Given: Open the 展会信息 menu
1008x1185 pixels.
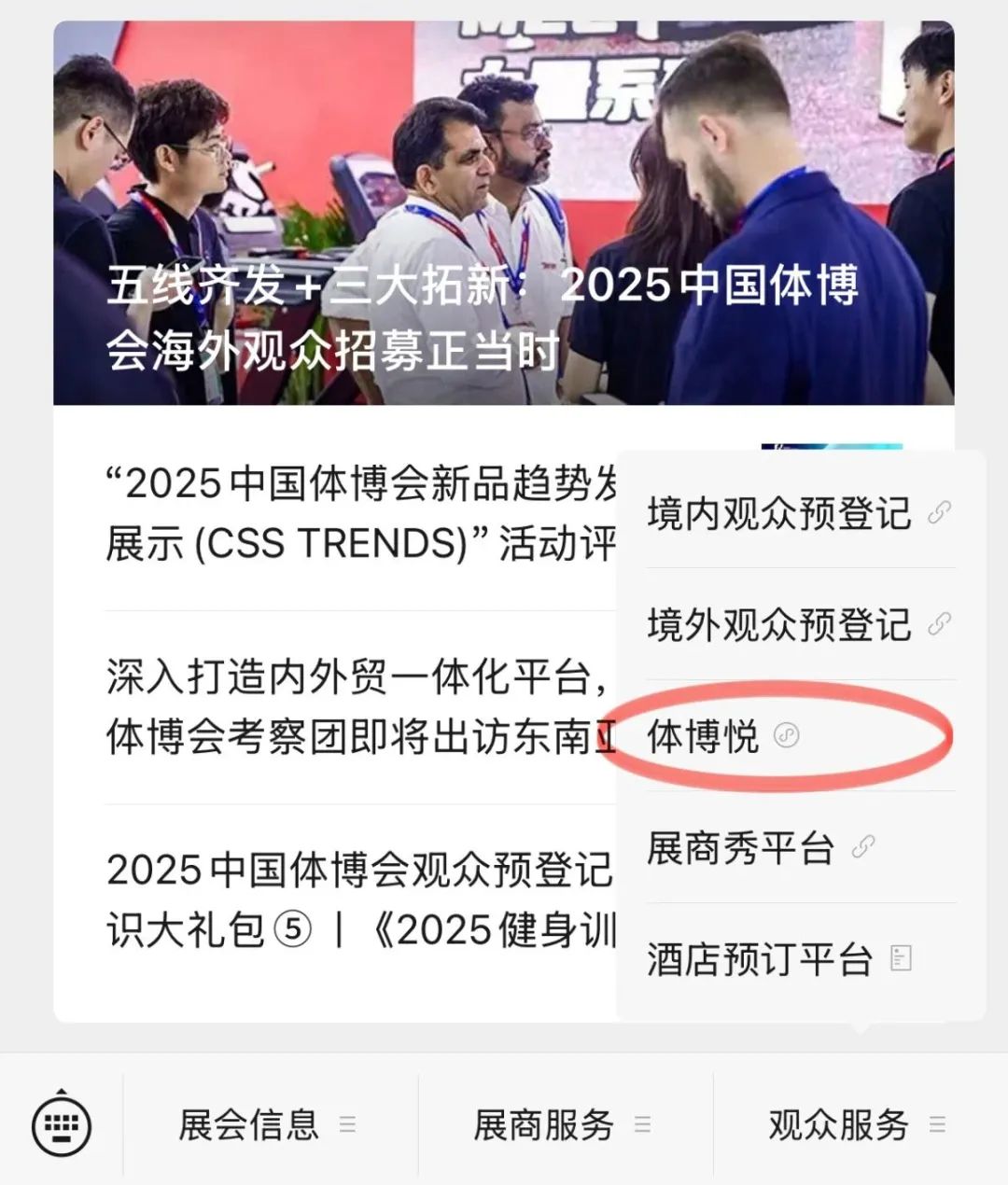Looking at the screenshot, I should (x=269, y=1124).
